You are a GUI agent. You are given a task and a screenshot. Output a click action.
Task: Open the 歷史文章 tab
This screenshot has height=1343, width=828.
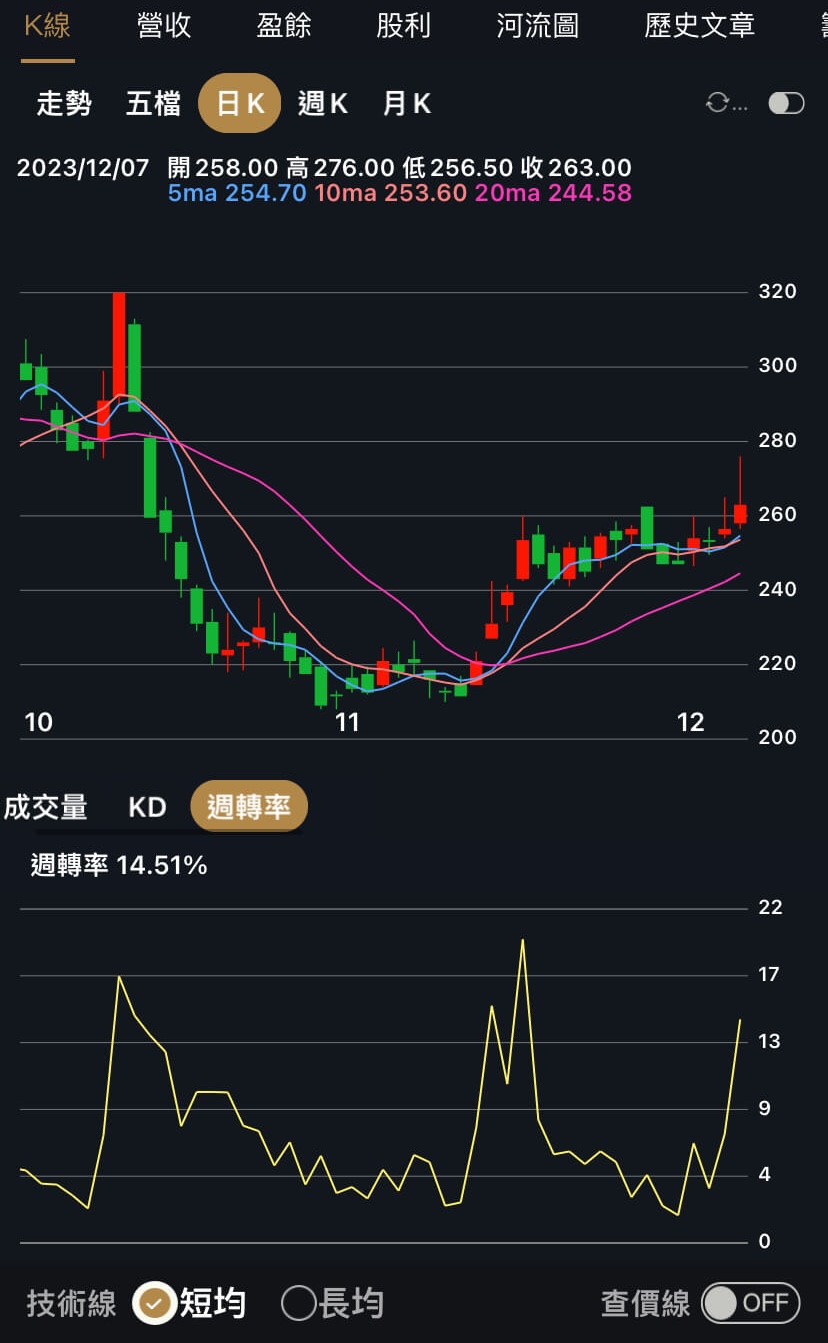coord(699,26)
